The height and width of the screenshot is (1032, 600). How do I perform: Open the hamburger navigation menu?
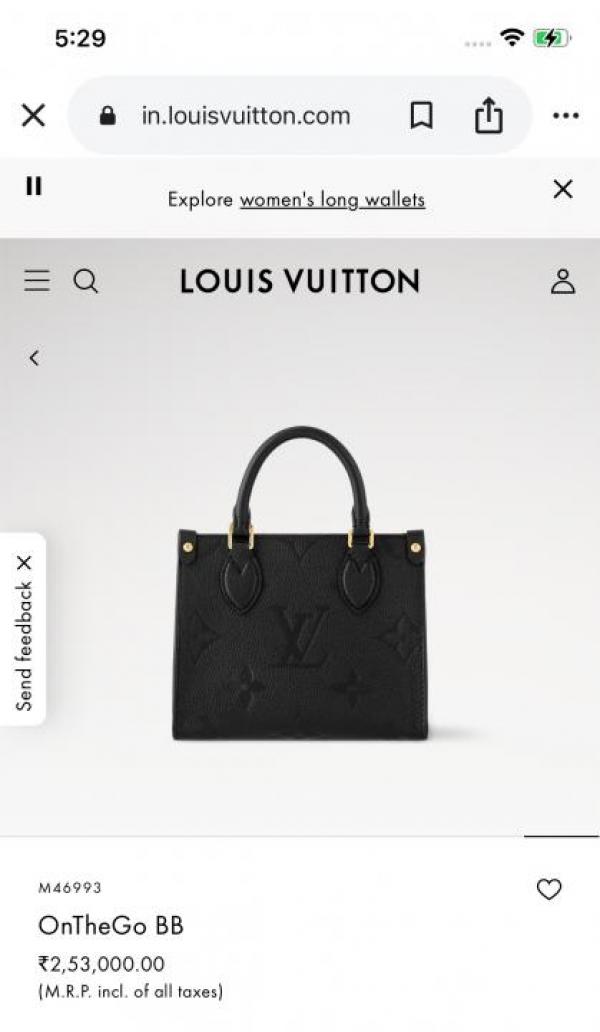[x=37, y=282]
